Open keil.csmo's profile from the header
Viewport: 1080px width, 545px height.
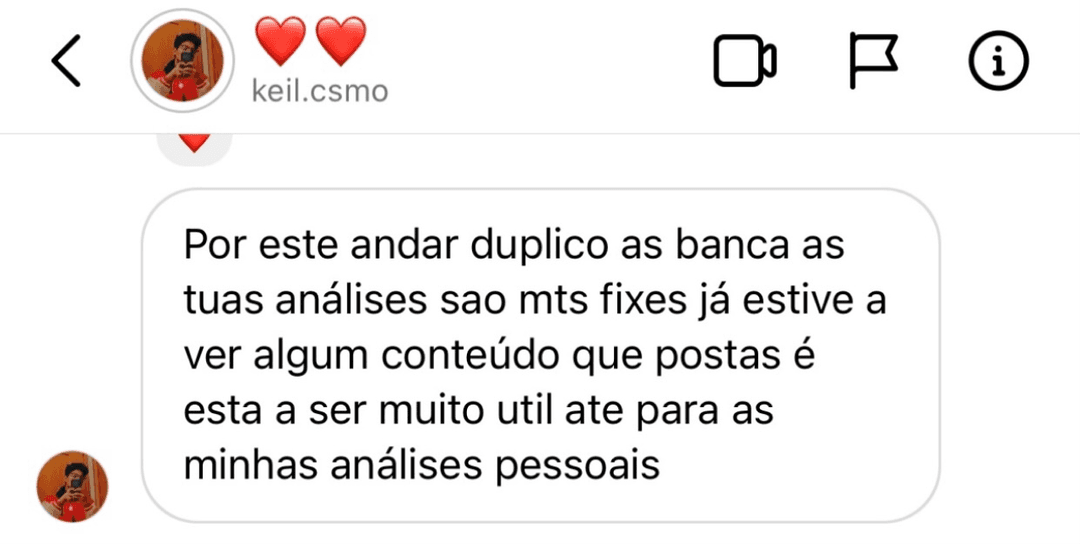[x=182, y=62]
